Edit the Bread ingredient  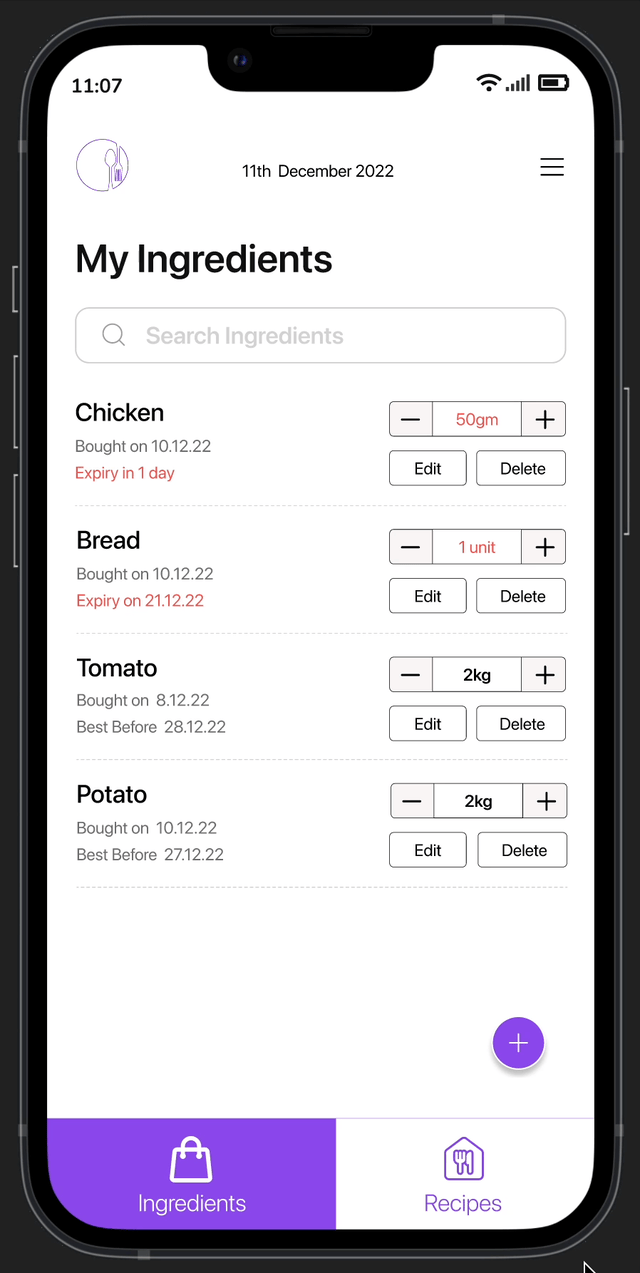[428, 596]
